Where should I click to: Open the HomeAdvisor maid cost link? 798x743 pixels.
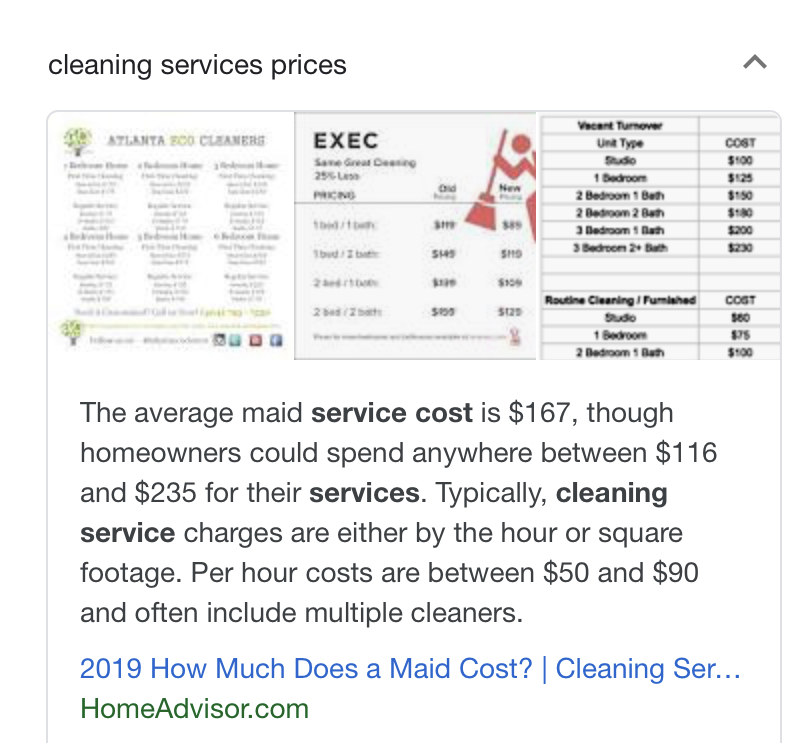coord(410,669)
